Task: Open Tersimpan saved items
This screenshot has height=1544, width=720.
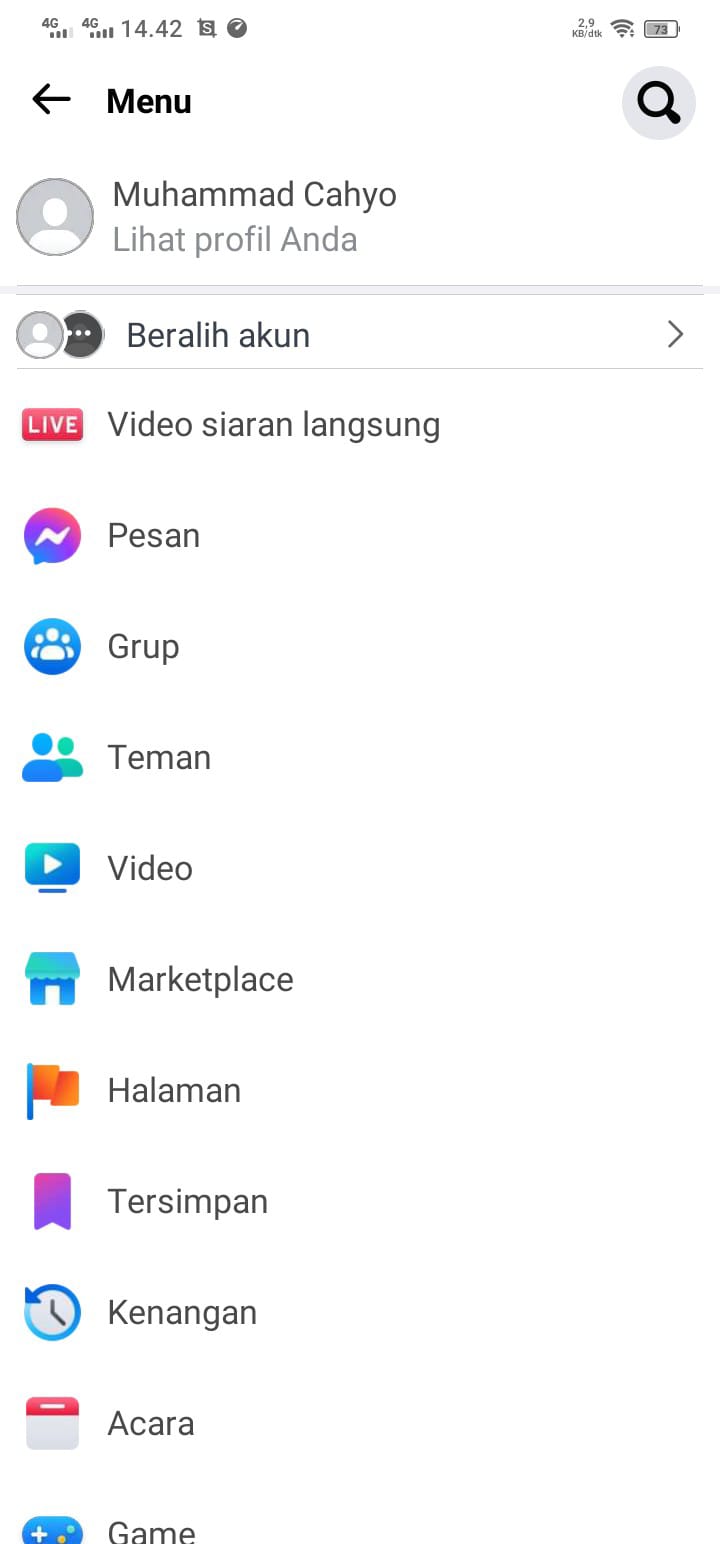Action: point(187,1202)
